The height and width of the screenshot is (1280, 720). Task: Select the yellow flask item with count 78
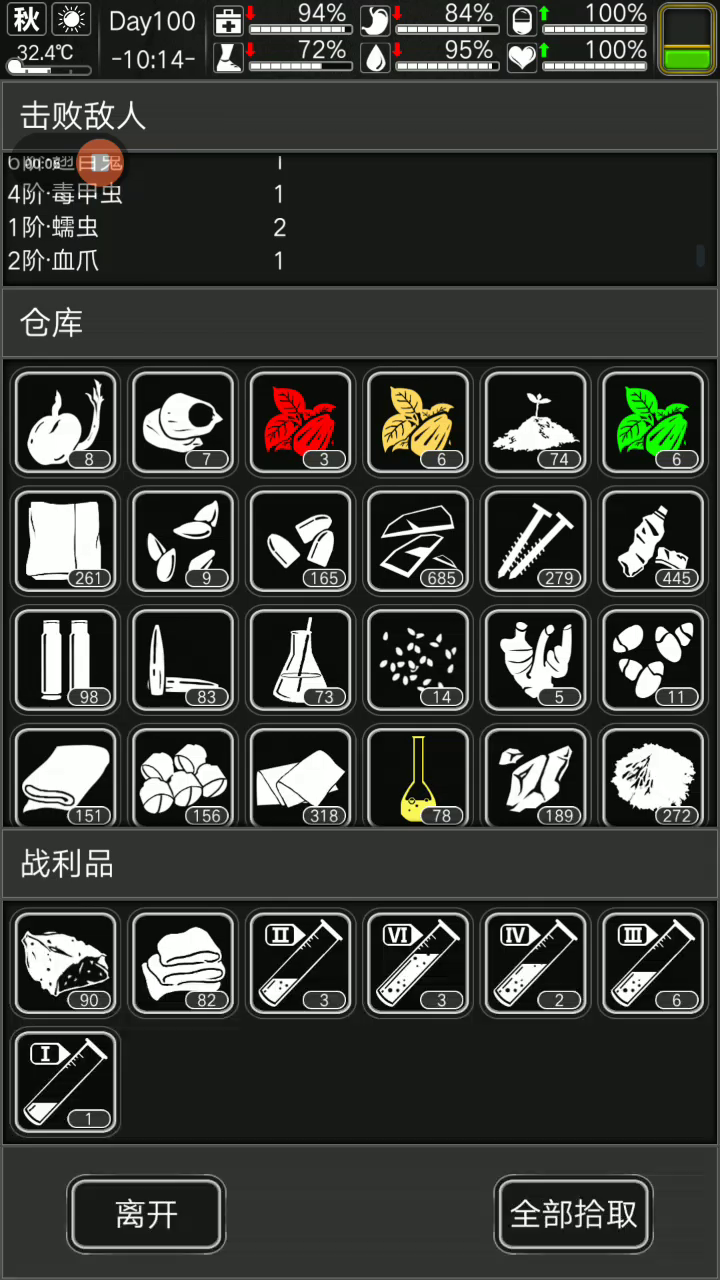coord(419,778)
